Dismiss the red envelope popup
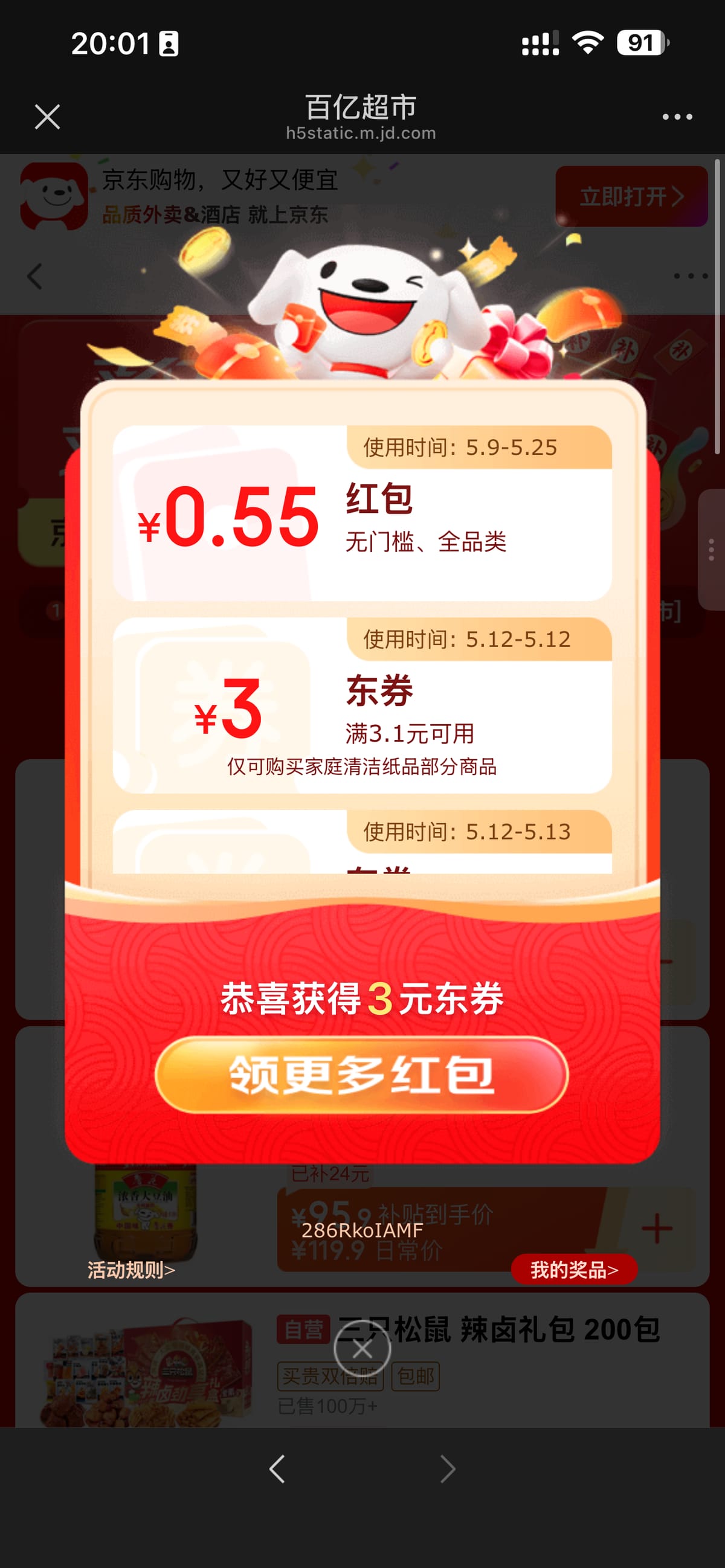Screen dimensions: 725x1568 pyautogui.click(x=362, y=1349)
